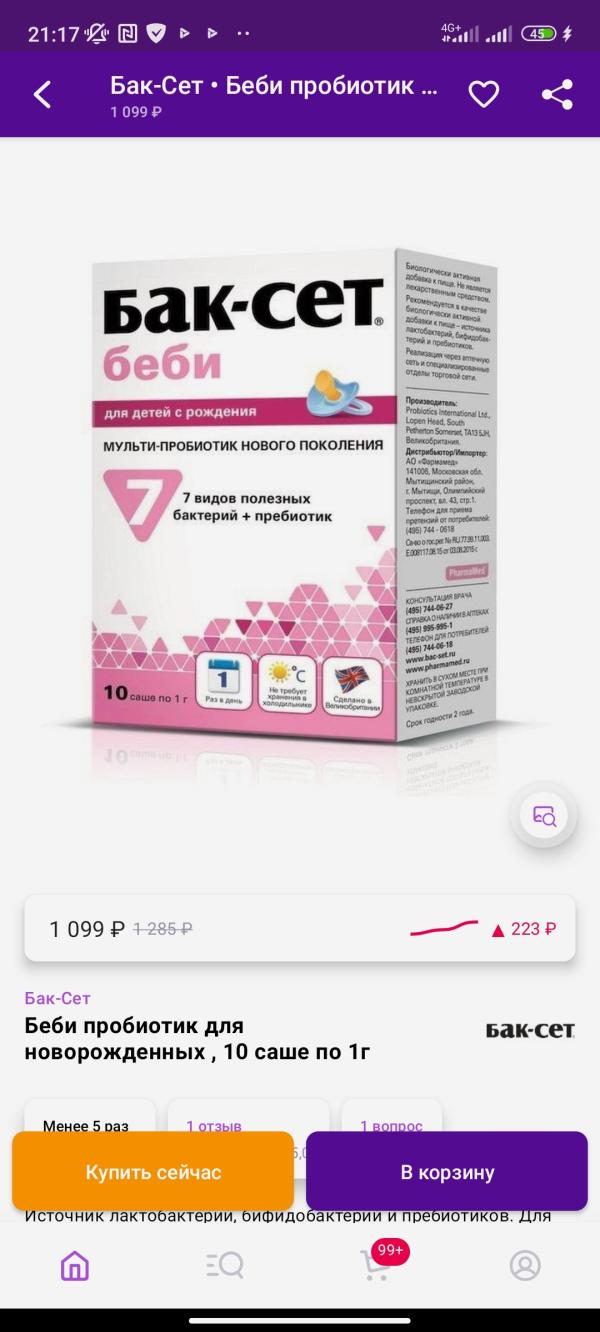
Task: Go back using the top arrow
Action: point(42,95)
